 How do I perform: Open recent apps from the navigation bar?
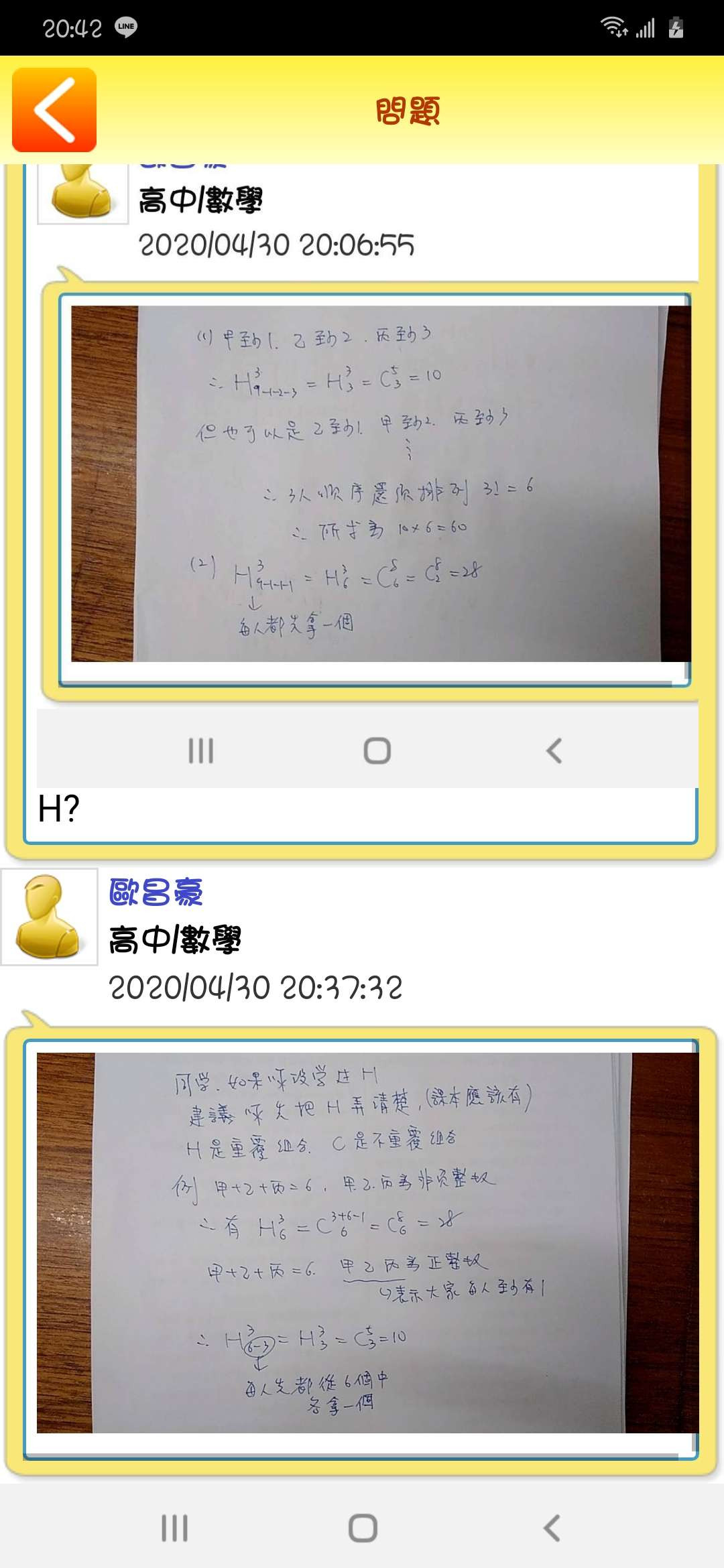(x=174, y=1528)
